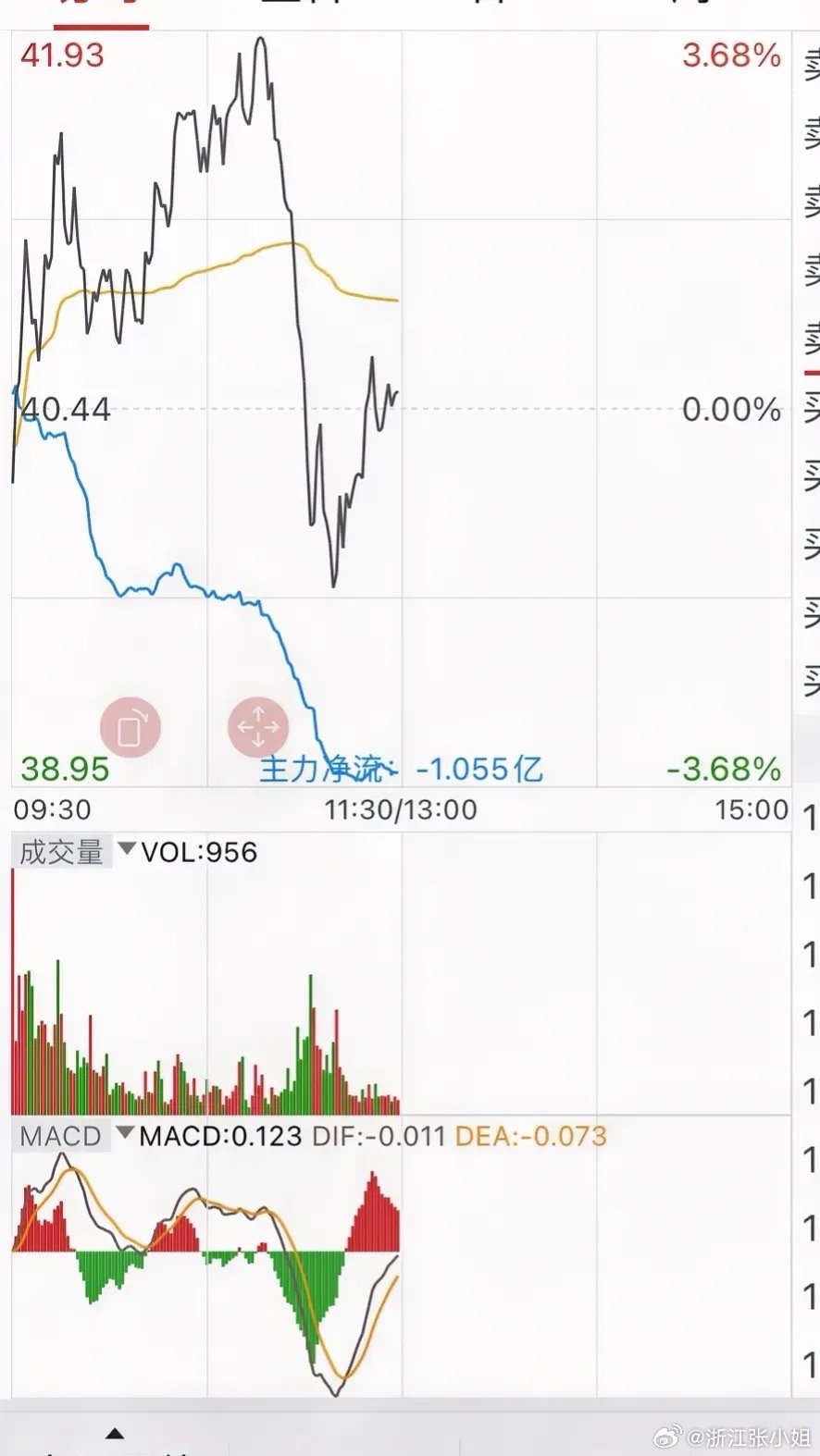Expand the bottom panel with the up arrow
Viewport: 820px width, 1456px height.
[115, 1434]
